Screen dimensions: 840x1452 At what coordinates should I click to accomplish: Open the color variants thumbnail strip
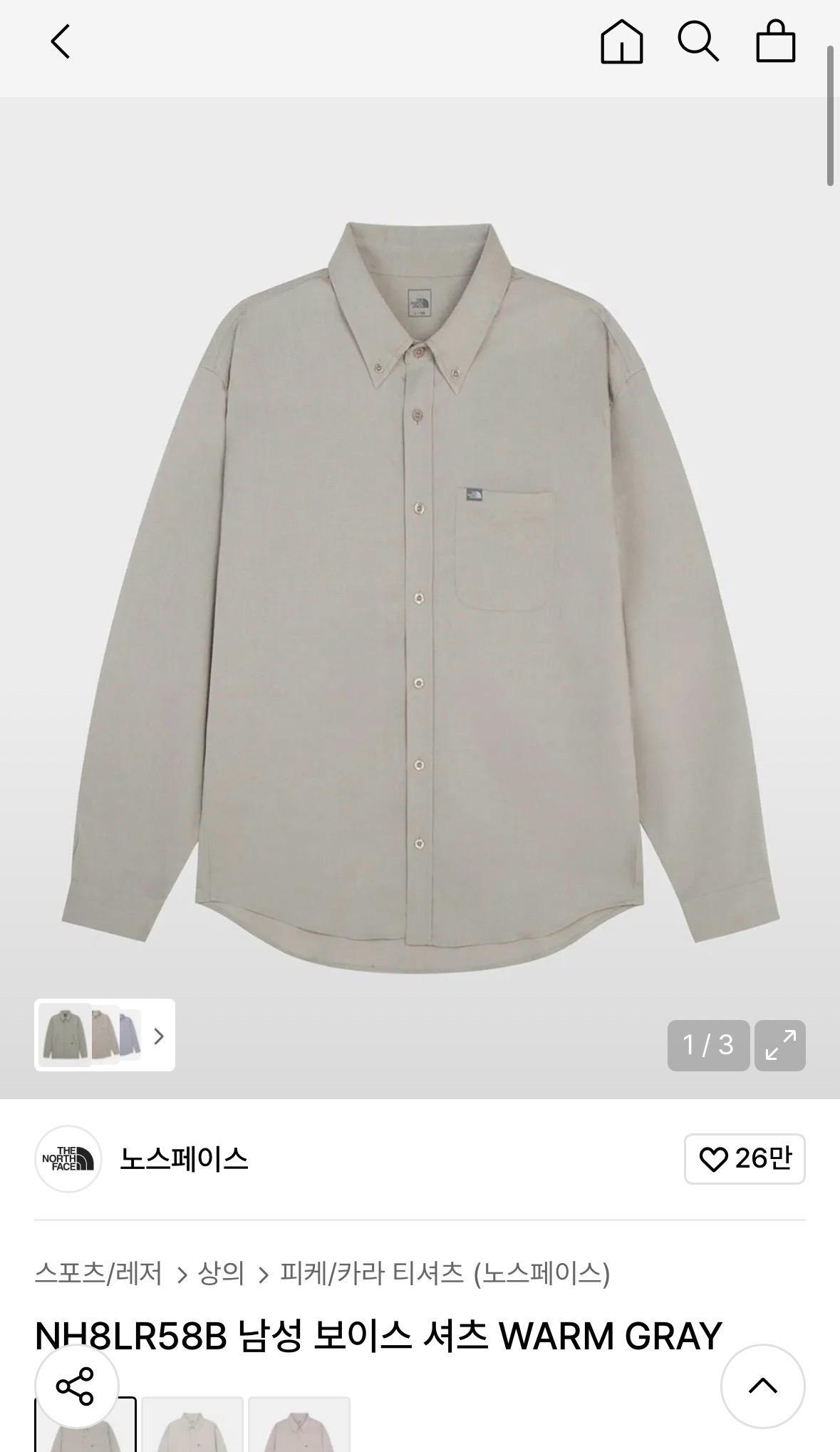105,1035
